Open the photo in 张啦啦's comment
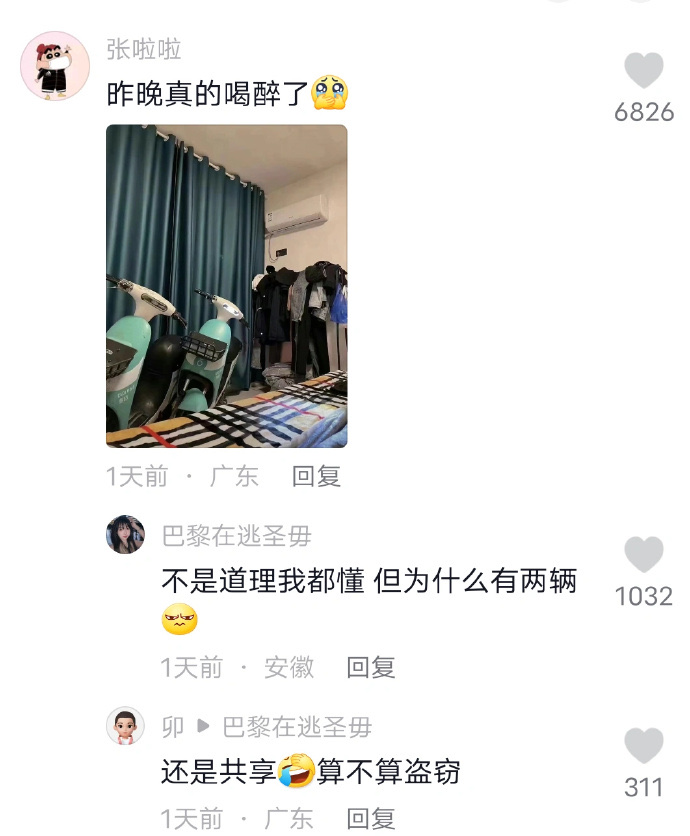The image size is (690, 836). click(227, 286)
